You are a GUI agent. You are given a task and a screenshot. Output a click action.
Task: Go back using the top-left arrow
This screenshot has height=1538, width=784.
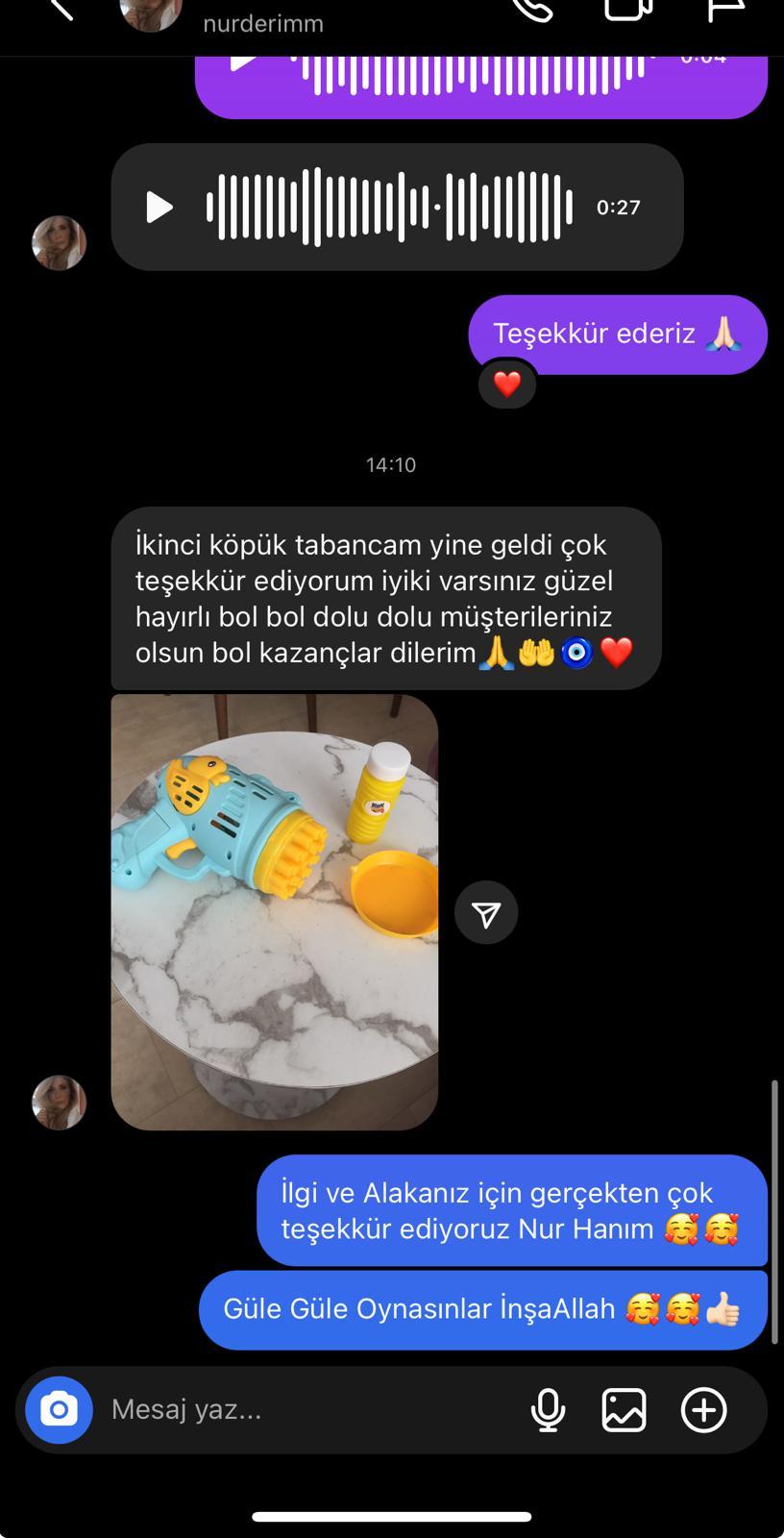[x=61, y=10]
